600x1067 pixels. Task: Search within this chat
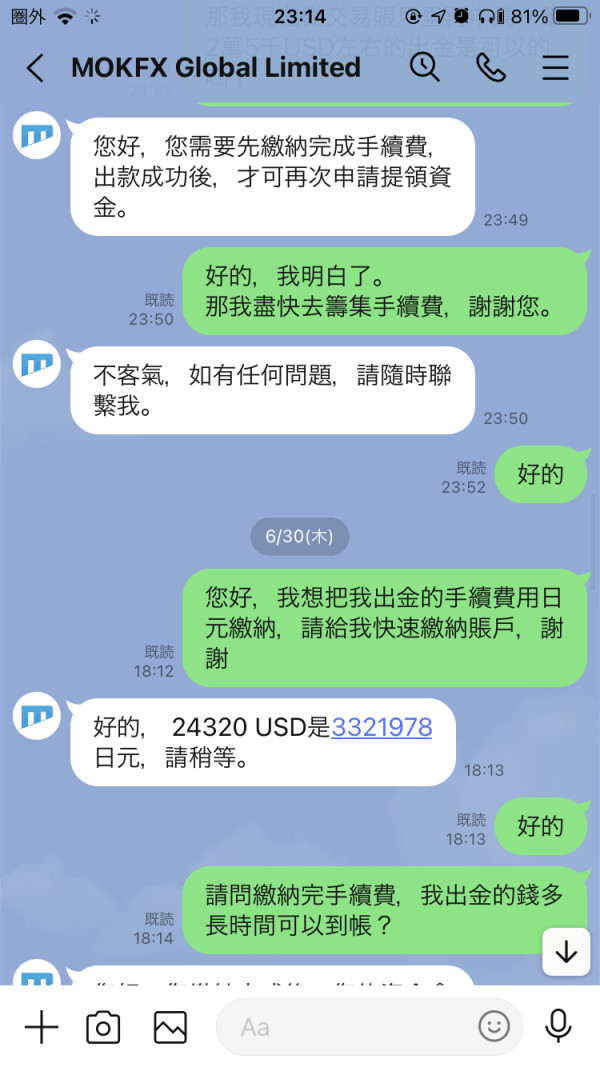tap(424, 67)
